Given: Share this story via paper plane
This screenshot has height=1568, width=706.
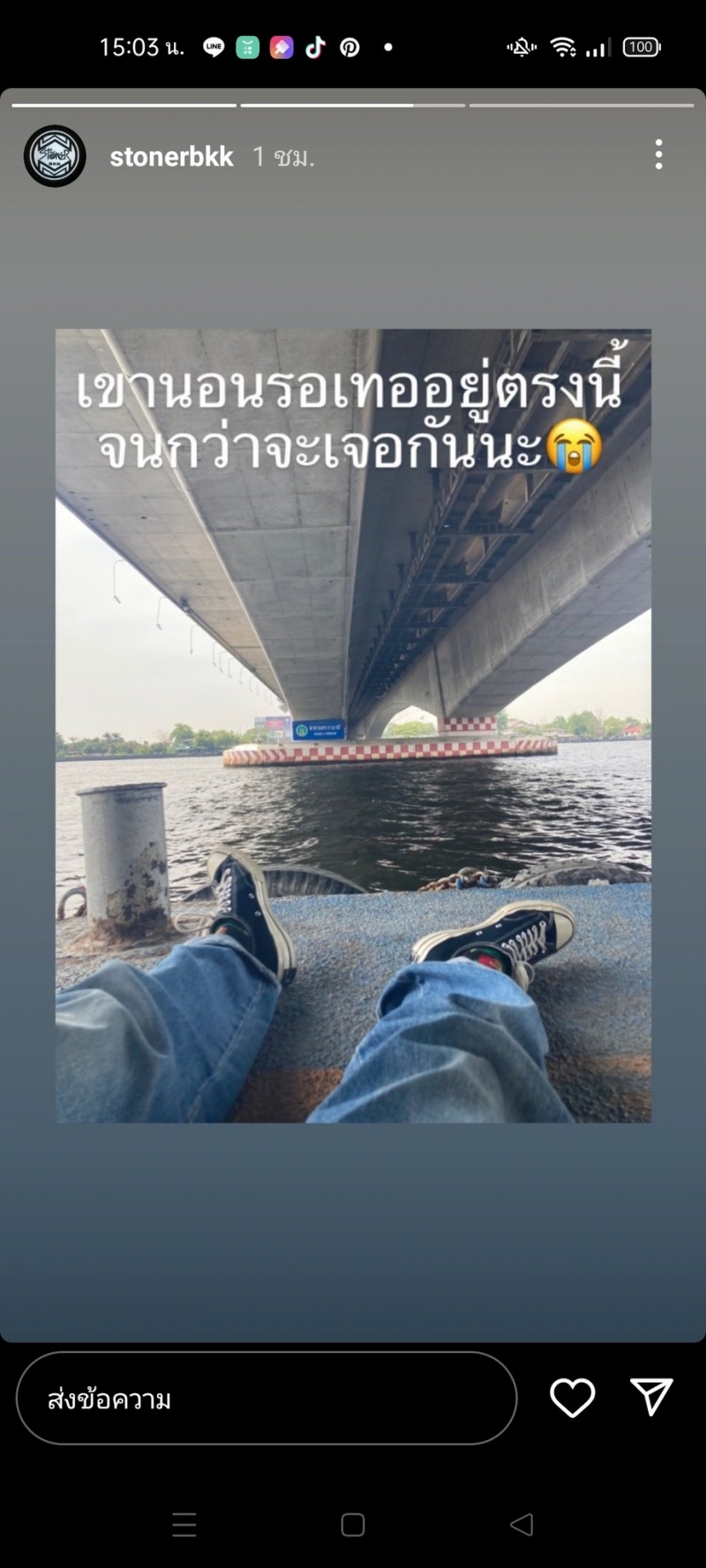Looking at the screenshot, I should click(651, 1397).
